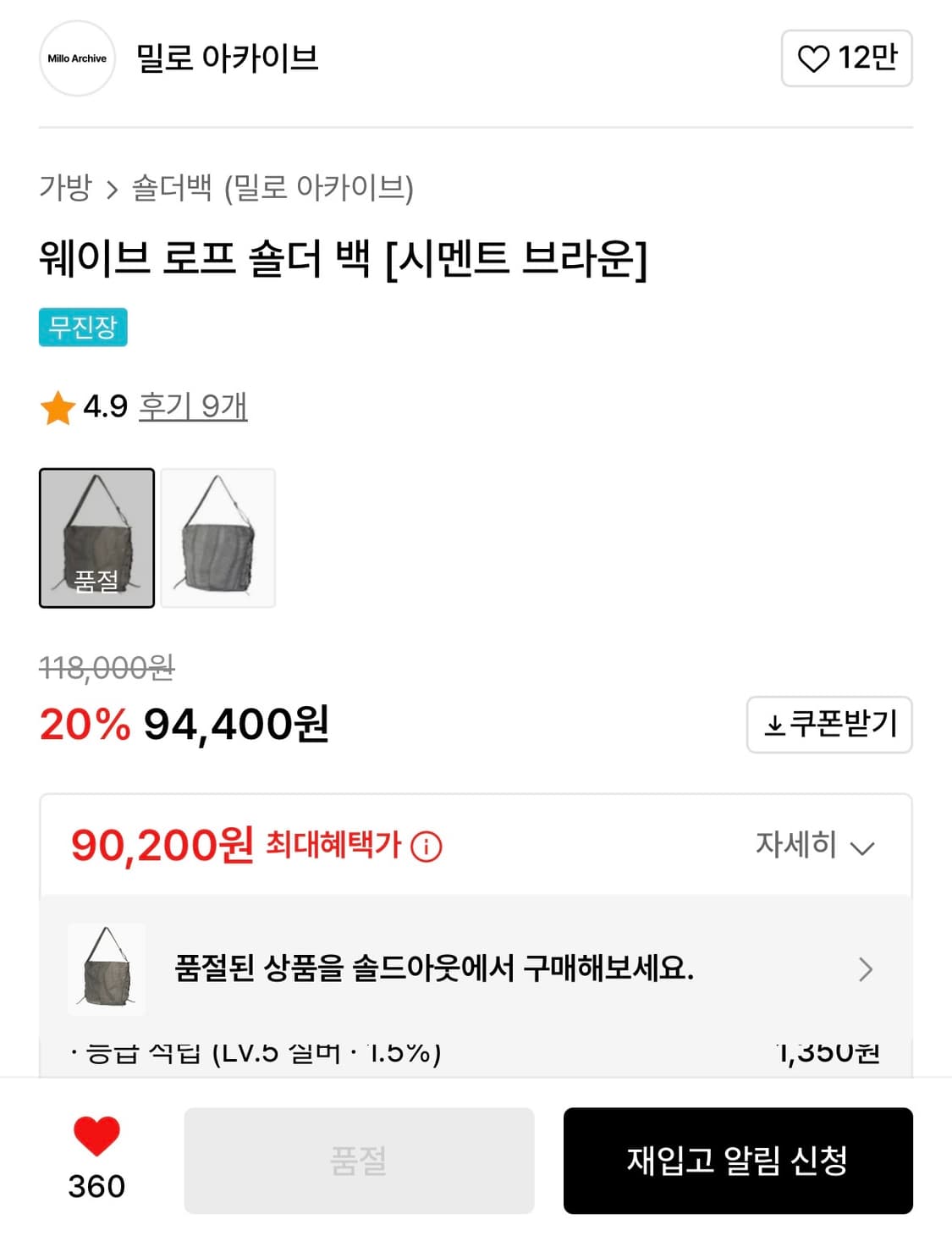
Task: Select the sold-out 품절 thumbnail variant
Action: pyautogui.click(x=96, y=538)
